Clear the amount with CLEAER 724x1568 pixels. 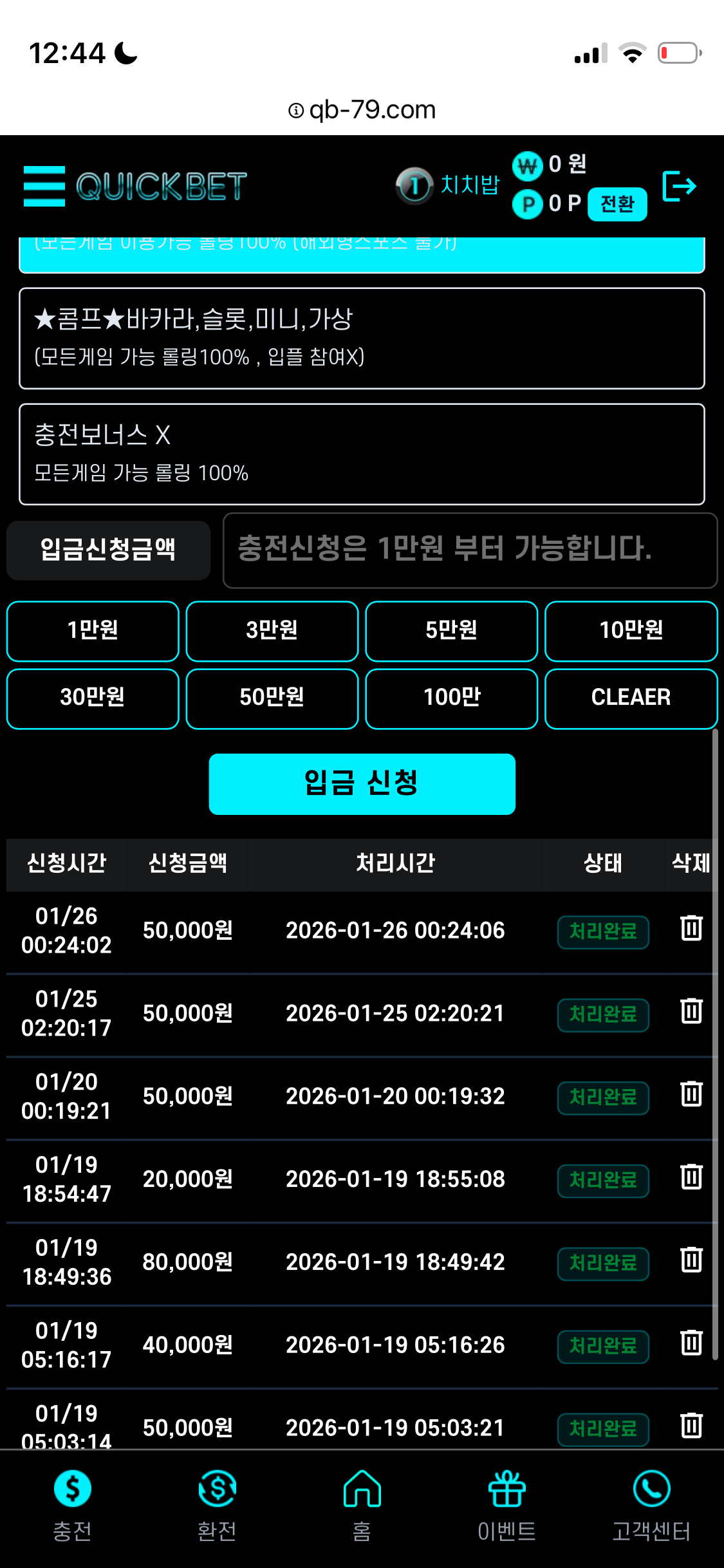[631, 698]
